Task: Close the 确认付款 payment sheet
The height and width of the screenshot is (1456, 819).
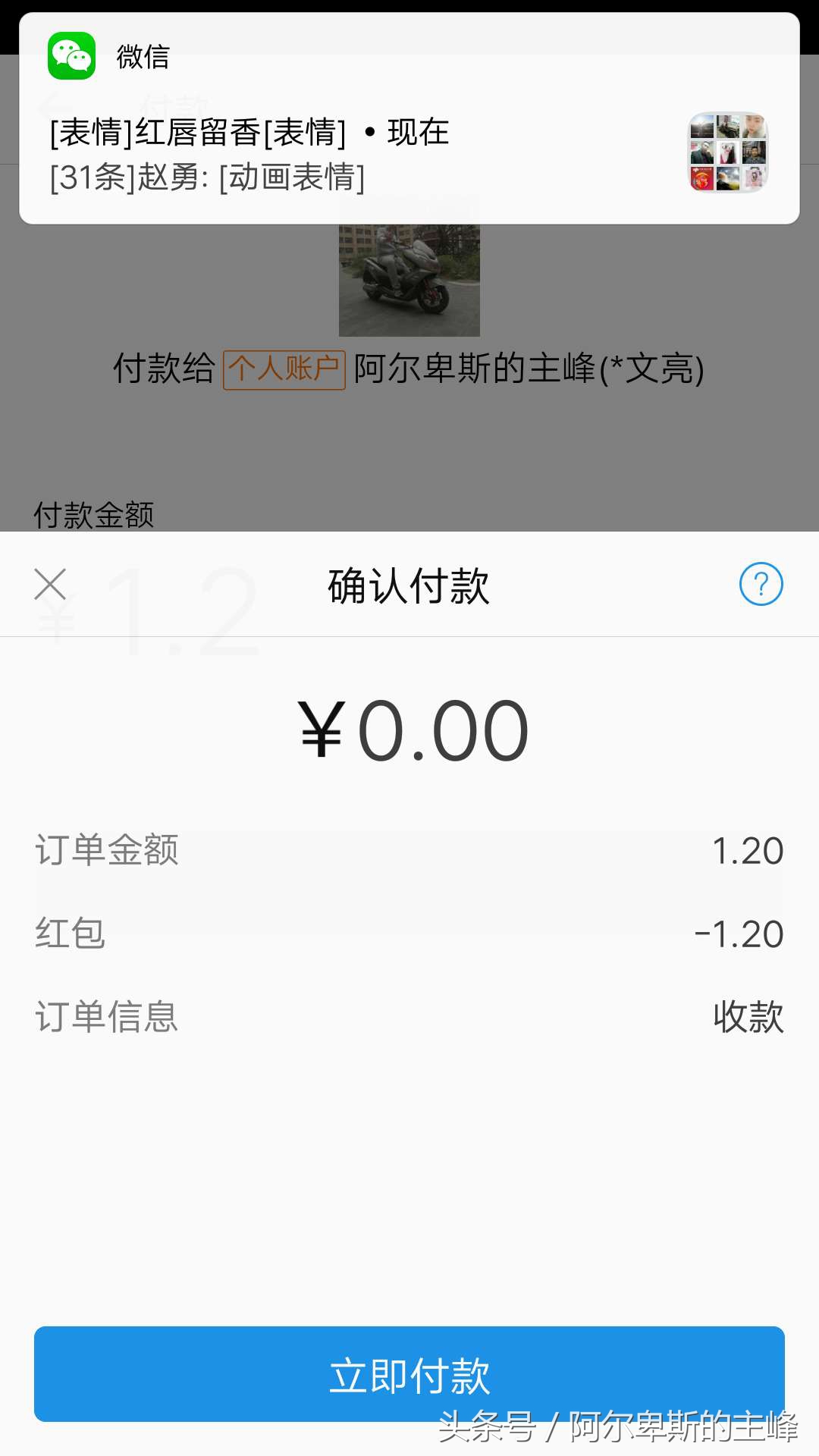Action: point(51,585)
